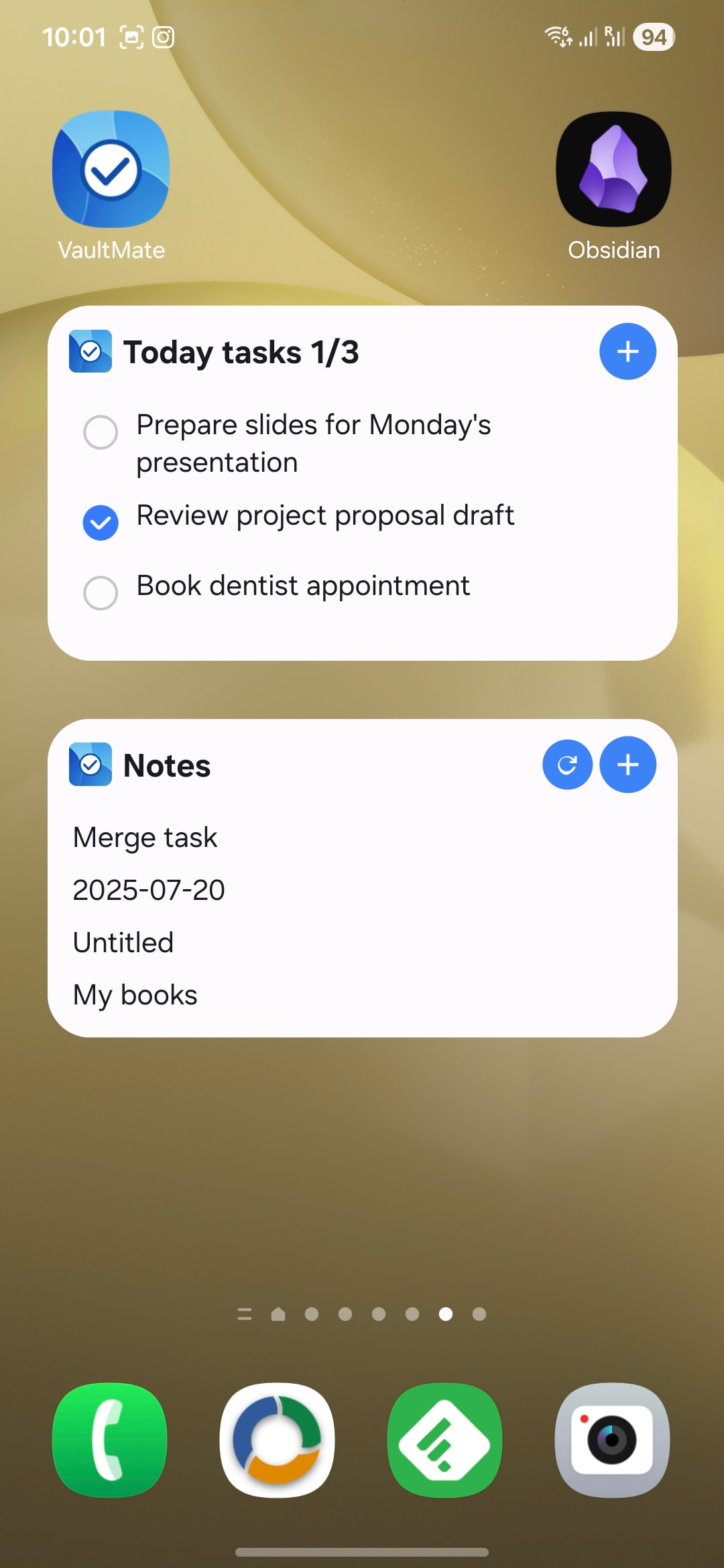Uncheck Review project proposal draft task

coord(101,523)
